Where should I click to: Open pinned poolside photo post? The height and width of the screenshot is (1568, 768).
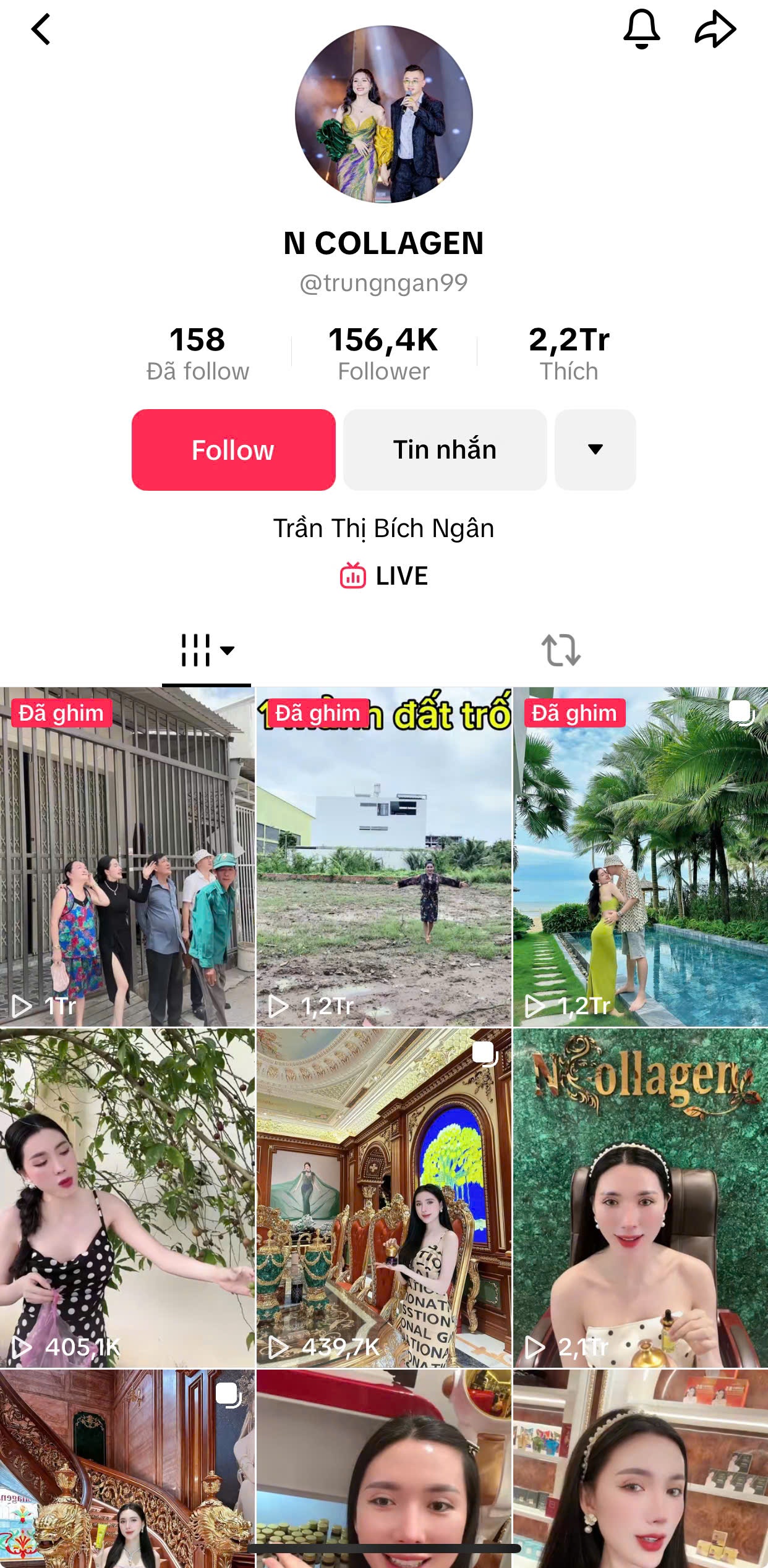click(641, 856)
